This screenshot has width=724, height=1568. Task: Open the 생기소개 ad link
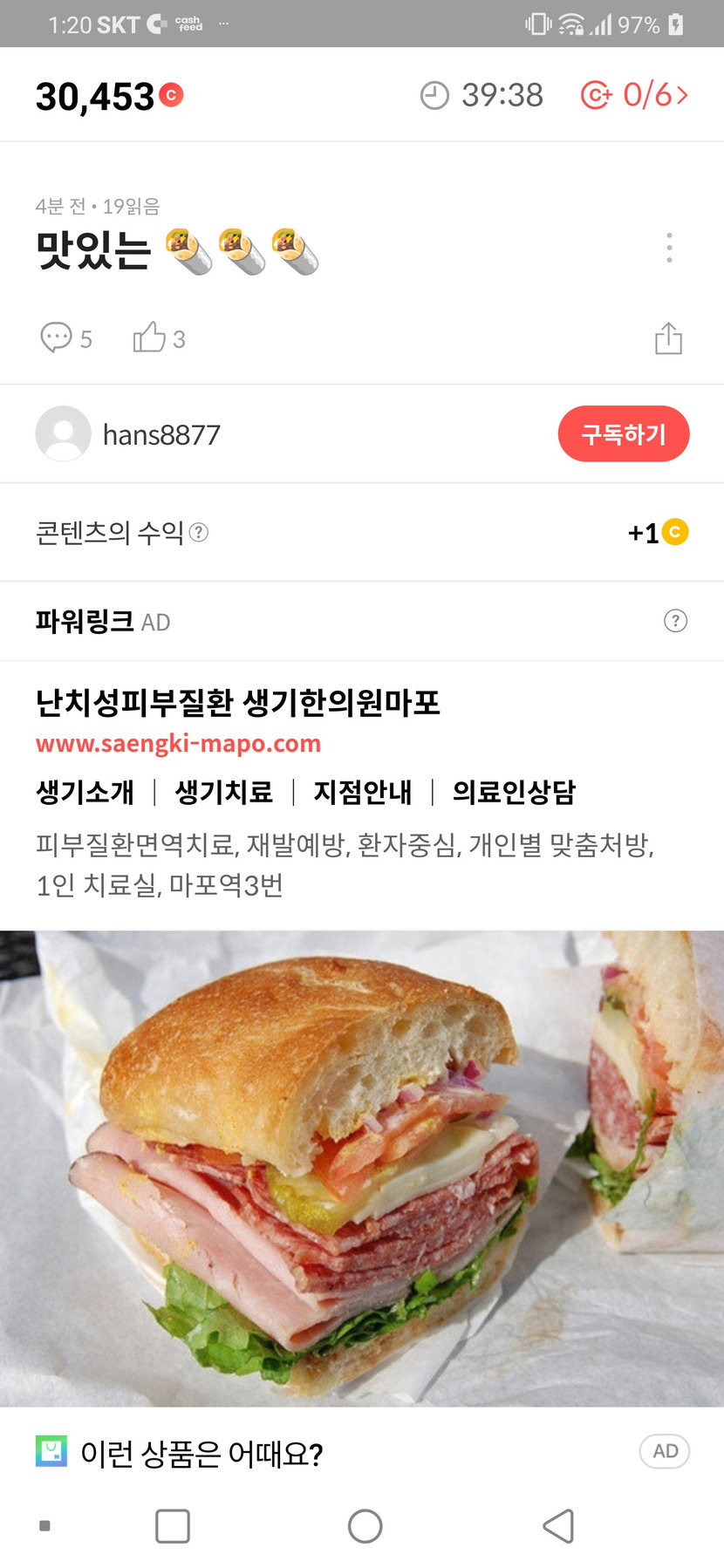tap(85, 792)
